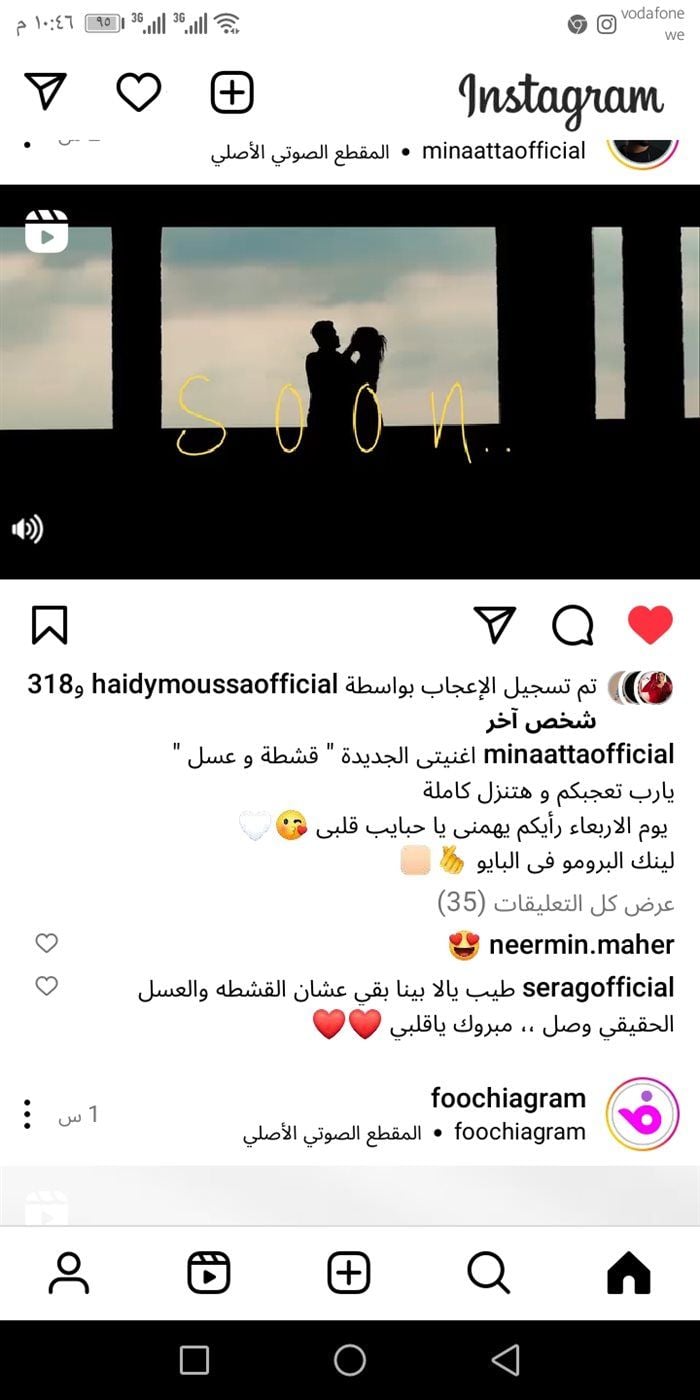Like neermin.maher's comment

46,943
